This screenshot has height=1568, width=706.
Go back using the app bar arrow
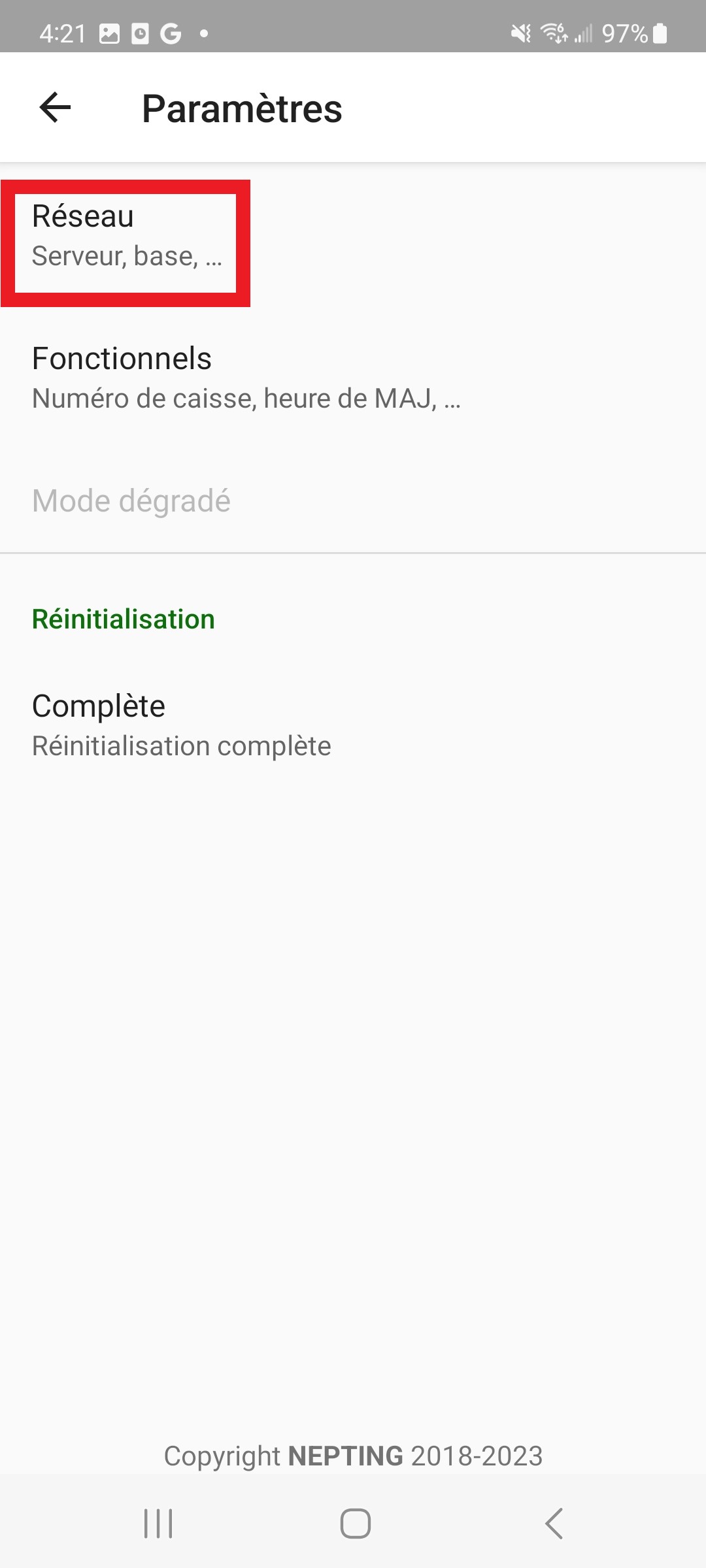pos(55,108)
